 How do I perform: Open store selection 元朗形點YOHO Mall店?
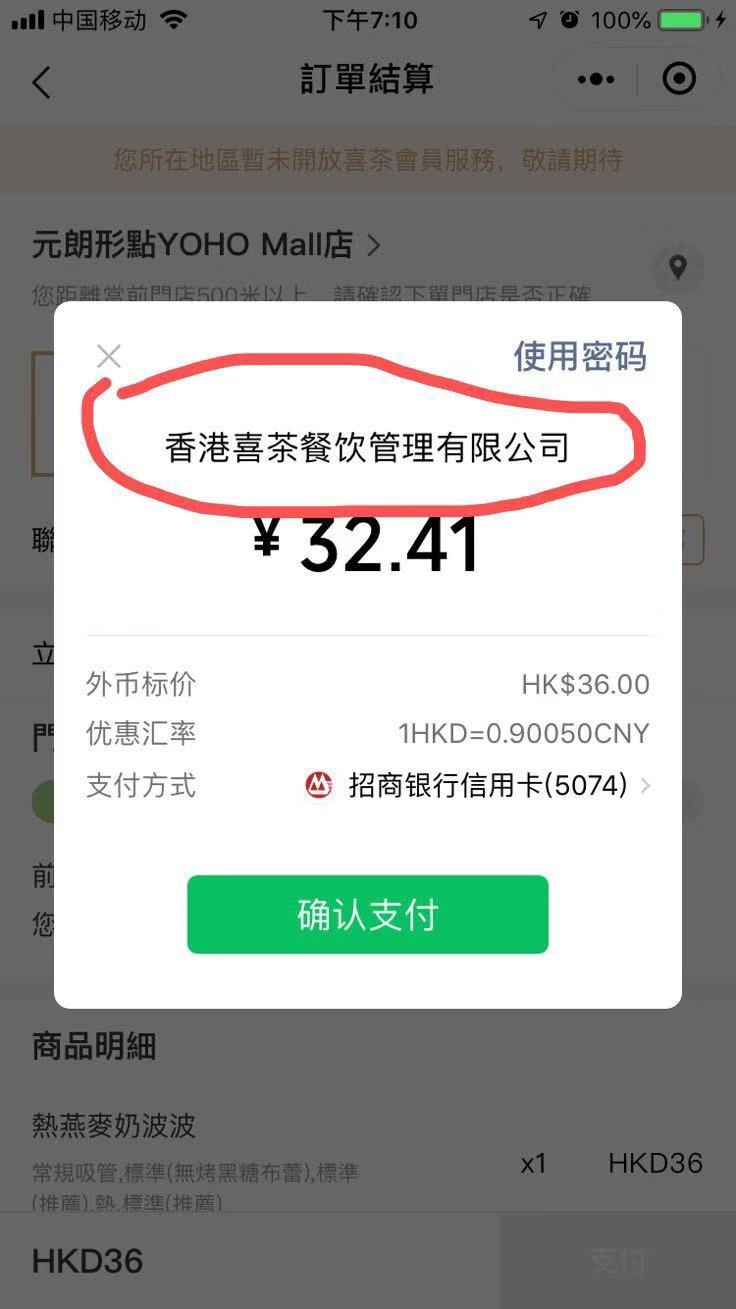(x=206, y=244)
